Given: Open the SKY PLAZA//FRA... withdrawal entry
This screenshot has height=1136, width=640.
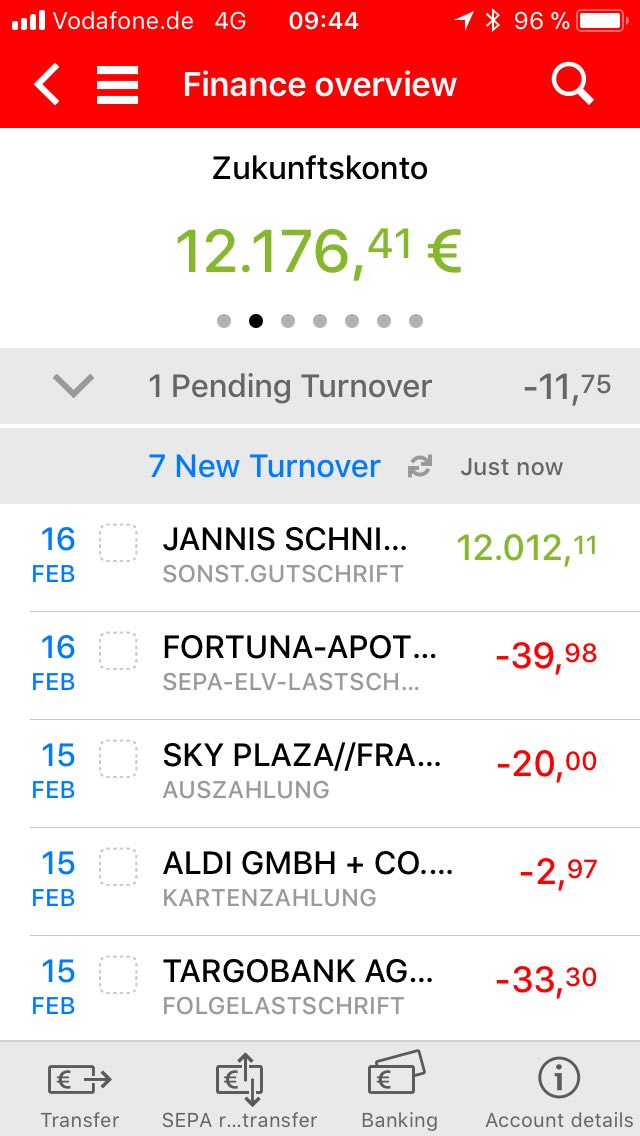Looking at the screenshot, I should click(x=300, y=772).
